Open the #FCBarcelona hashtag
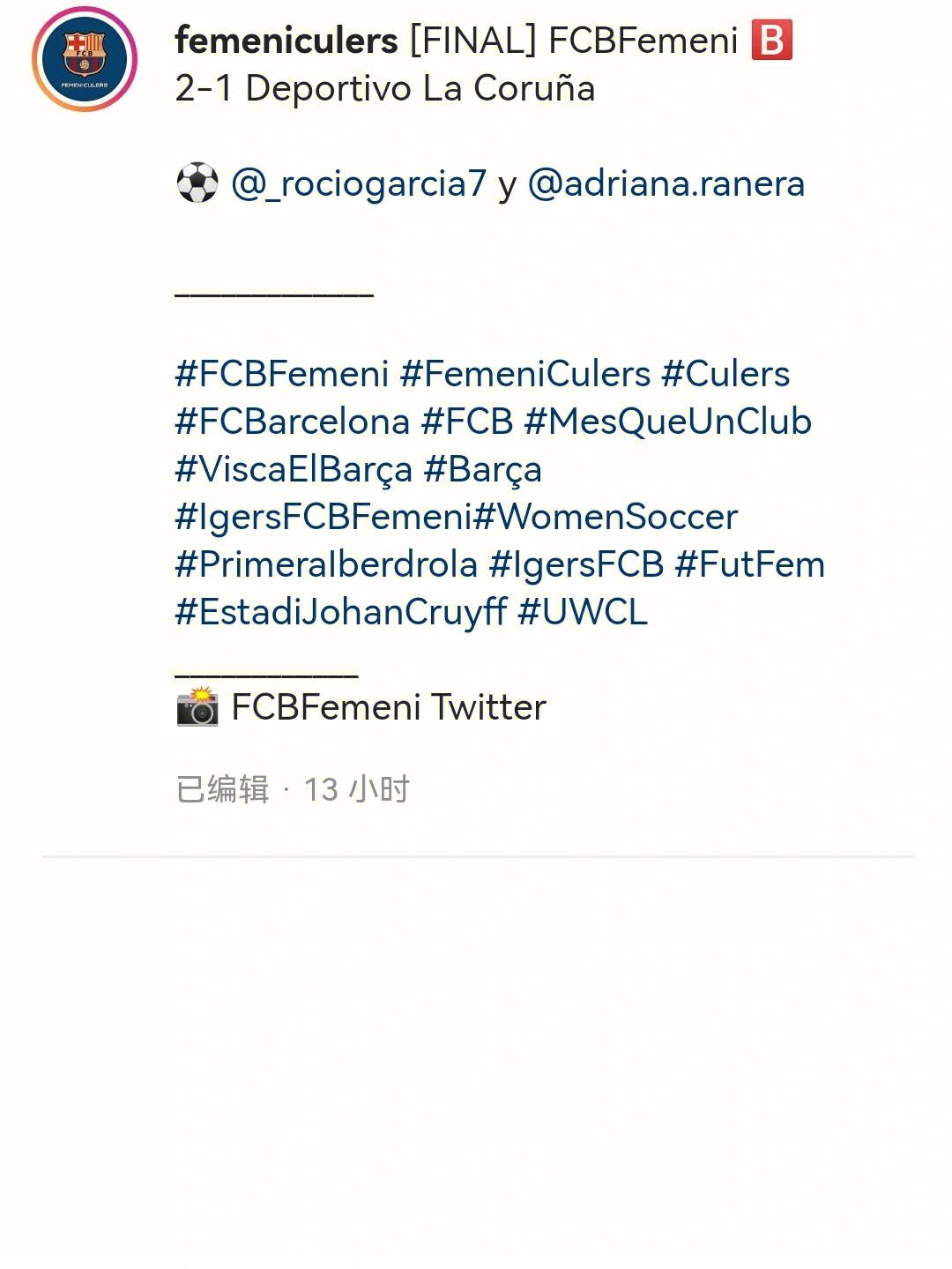Viewport: 952px width, 1269px height. pos(293,422)
